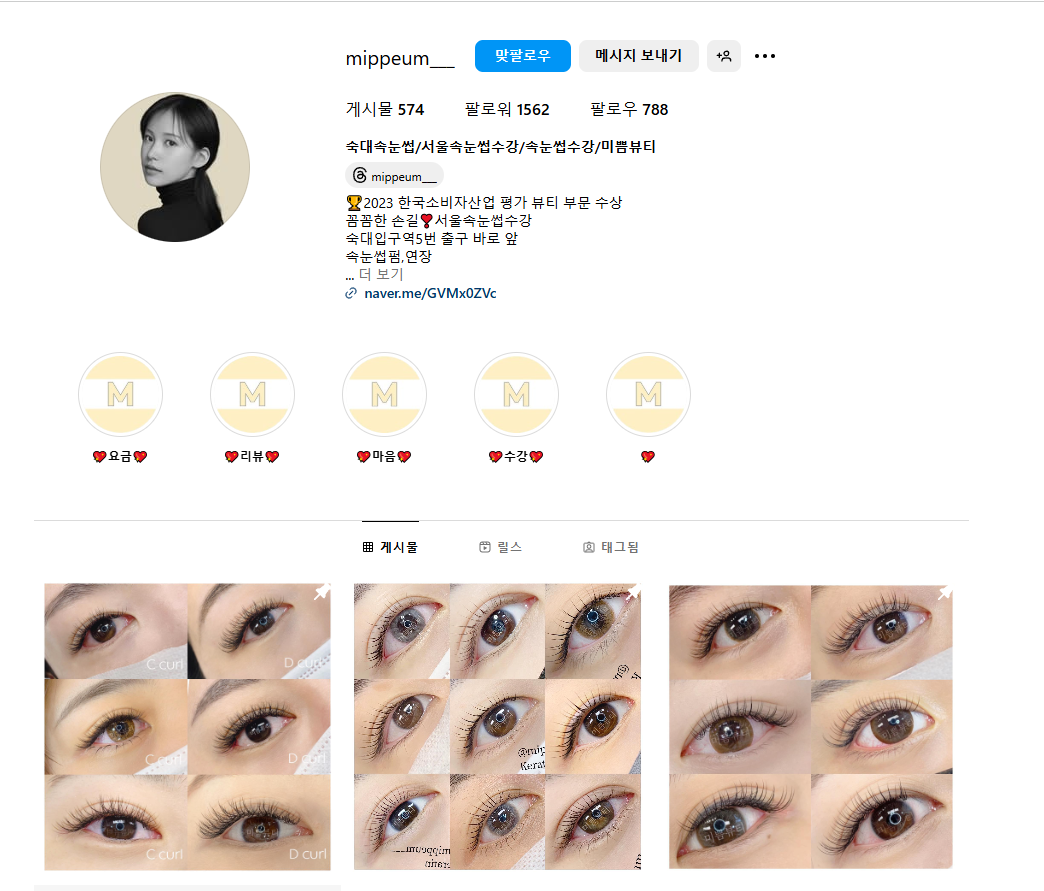This screenshot has height=891, width=1044.
Task: Open pinned post with nine eye close-ups
Action: [x=497, y=727]
